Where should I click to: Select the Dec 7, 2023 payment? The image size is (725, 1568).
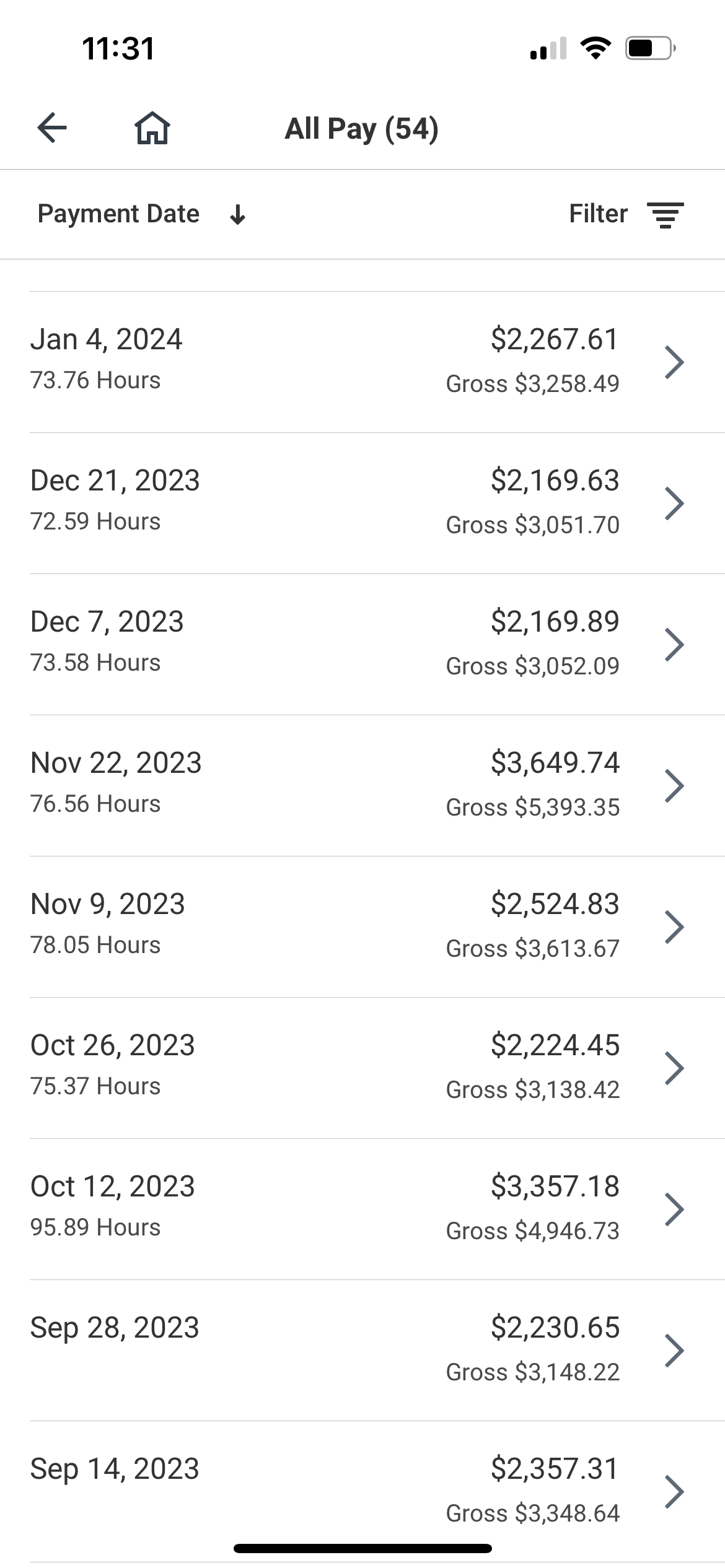[x=362, y=644]
